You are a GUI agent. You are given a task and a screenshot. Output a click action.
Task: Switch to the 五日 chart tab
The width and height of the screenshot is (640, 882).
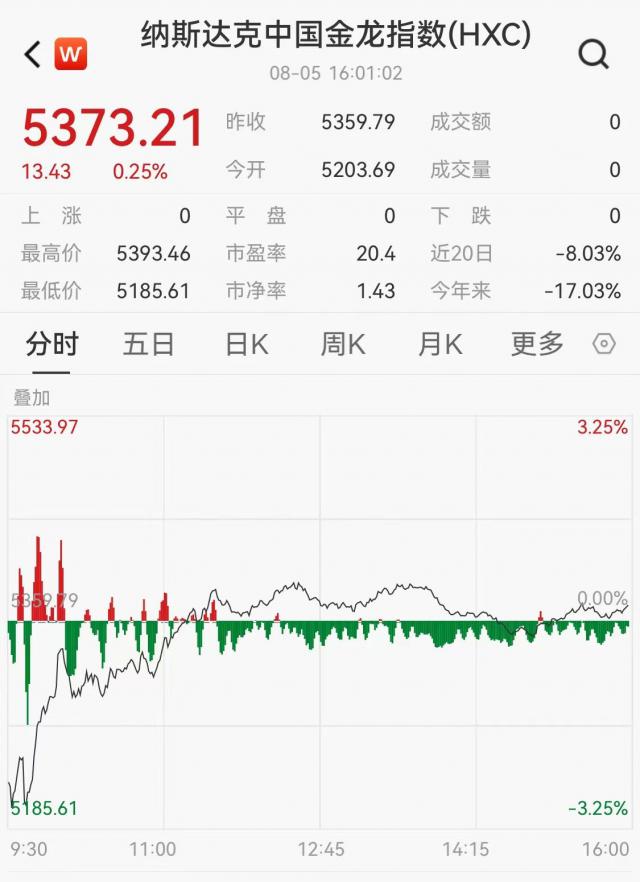pos(149,344)
